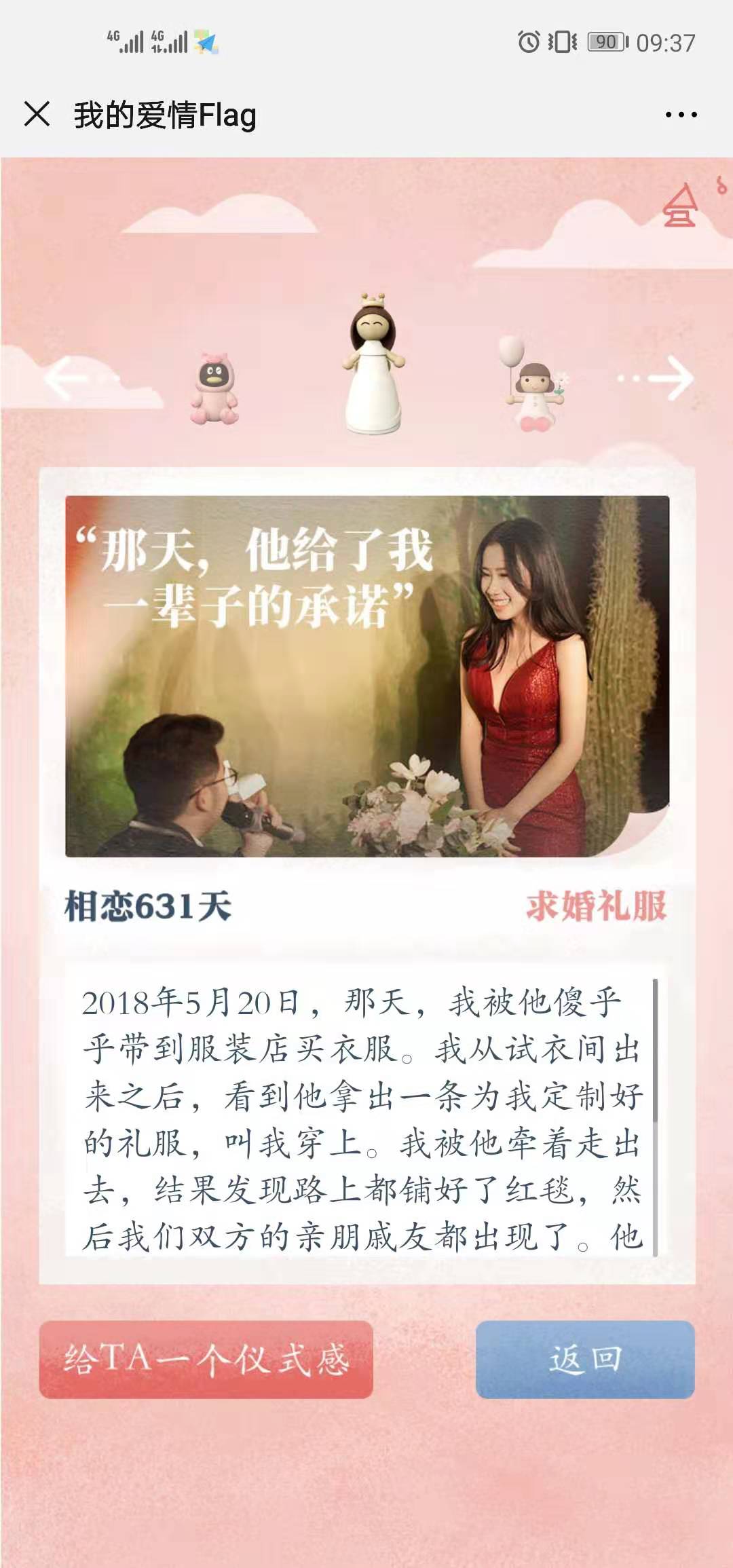Image resolution: width=733 pixels, height=1568 pixels.
Task: Select the bride doll in white dress
Action: (x=372, y=365)
